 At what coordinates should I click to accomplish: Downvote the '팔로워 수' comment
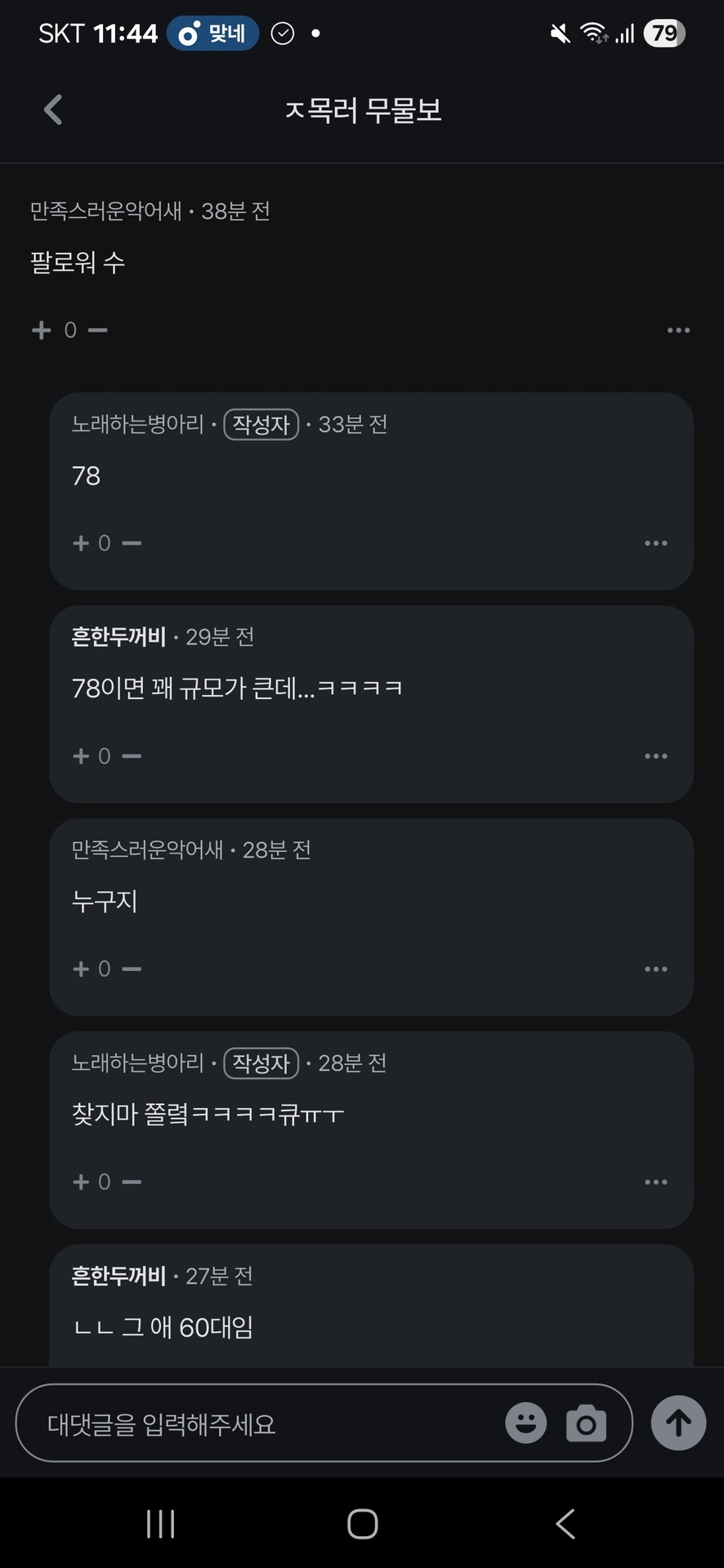click(x=98, y=330)
